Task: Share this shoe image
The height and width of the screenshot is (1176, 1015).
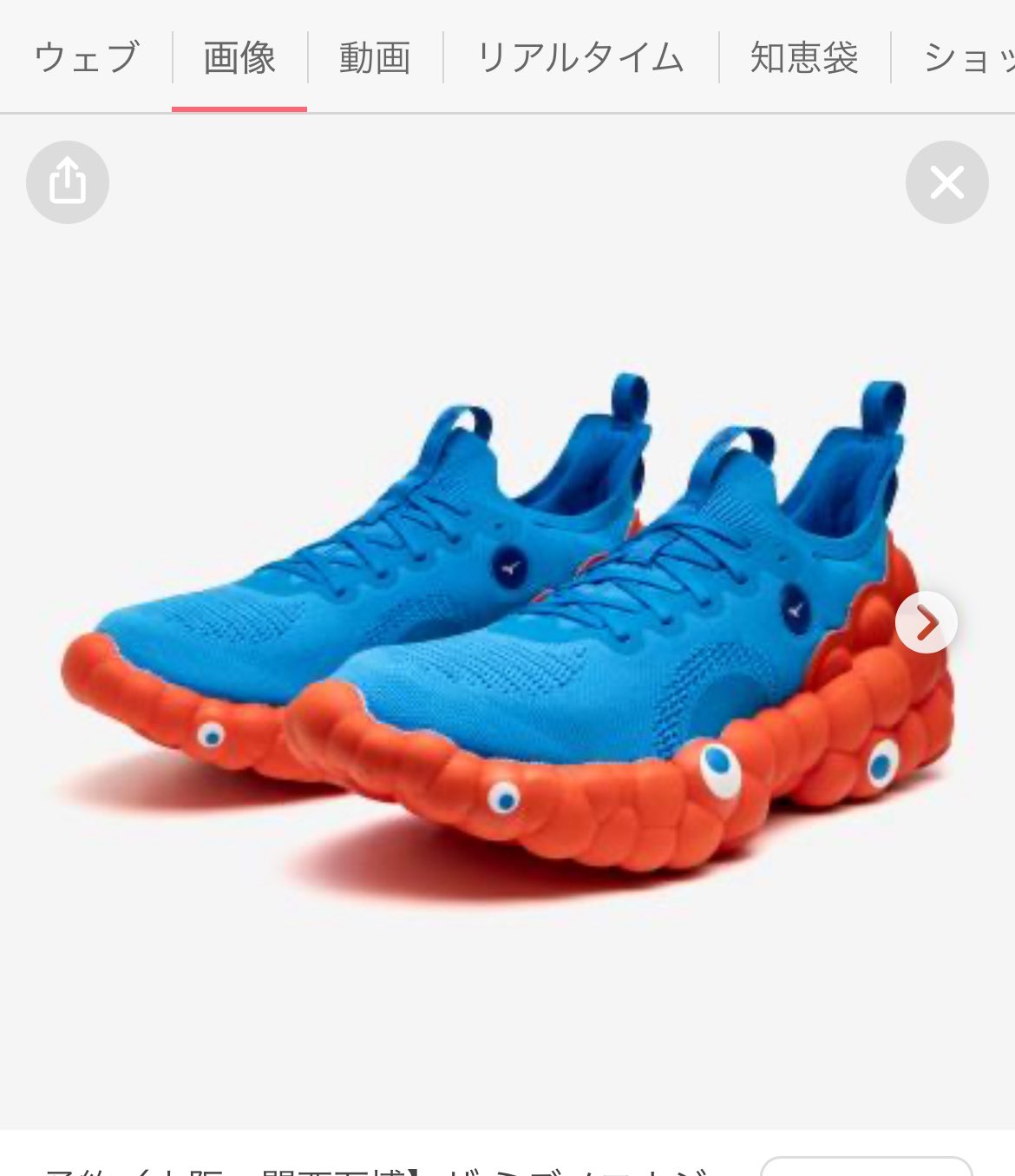Action: [68, 182]
